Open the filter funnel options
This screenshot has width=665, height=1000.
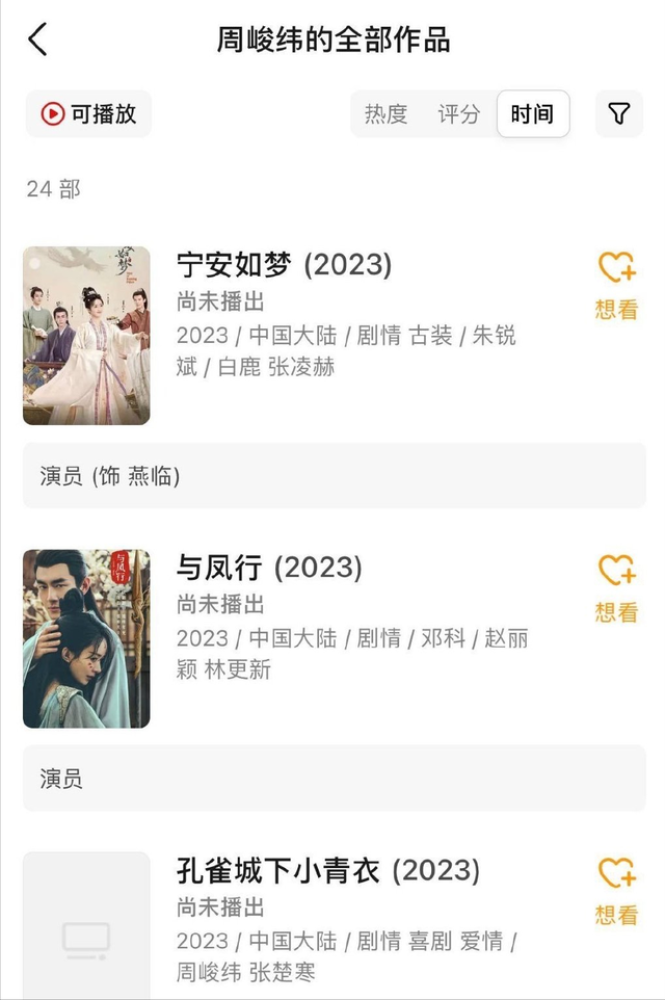tap(619, 114)
